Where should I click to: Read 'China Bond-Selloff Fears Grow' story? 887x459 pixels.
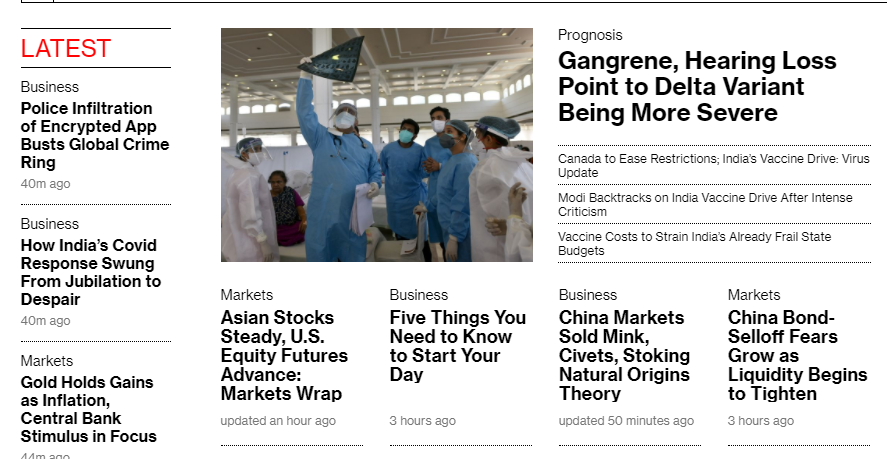pyautogui.click(x=797, y=355)
